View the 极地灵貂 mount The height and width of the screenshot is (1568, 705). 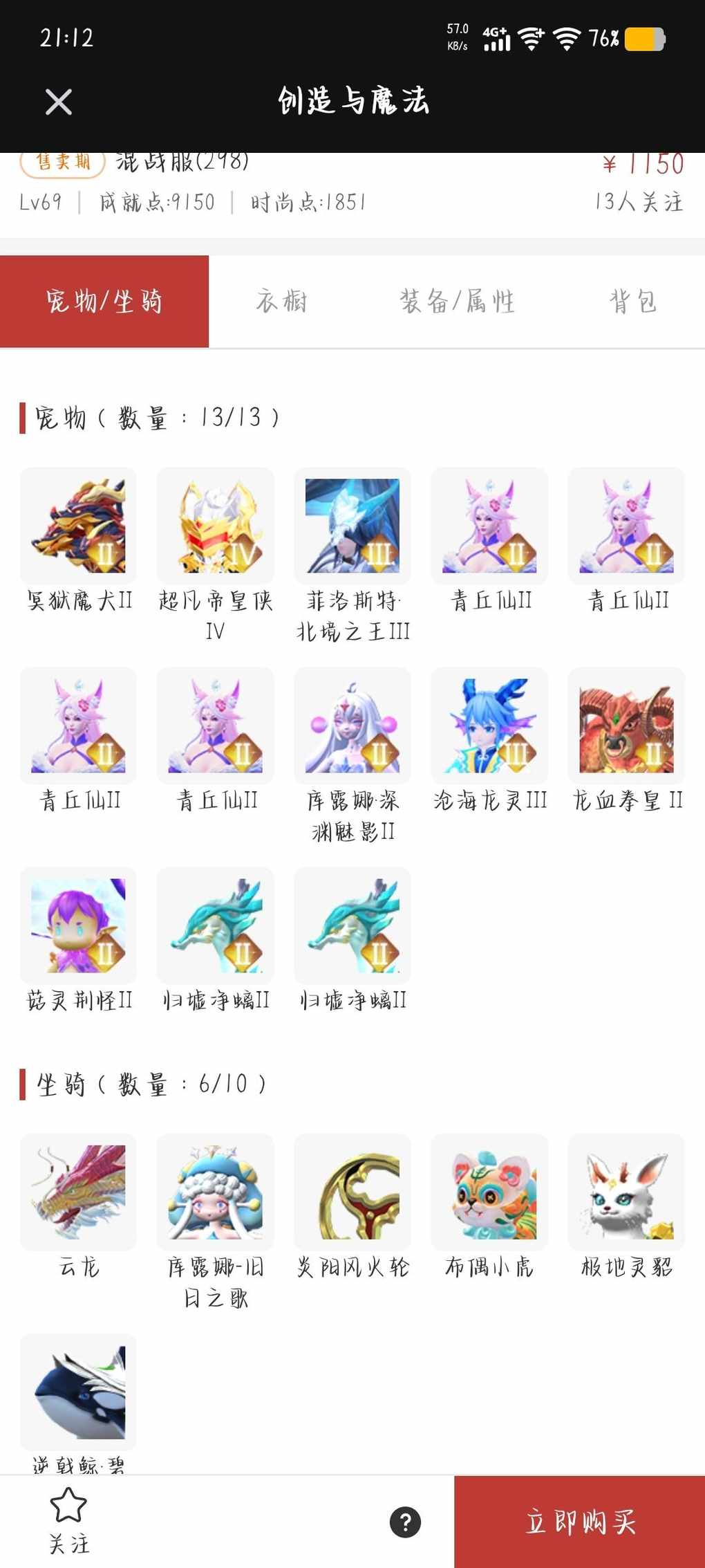(x=626, y=1192)
